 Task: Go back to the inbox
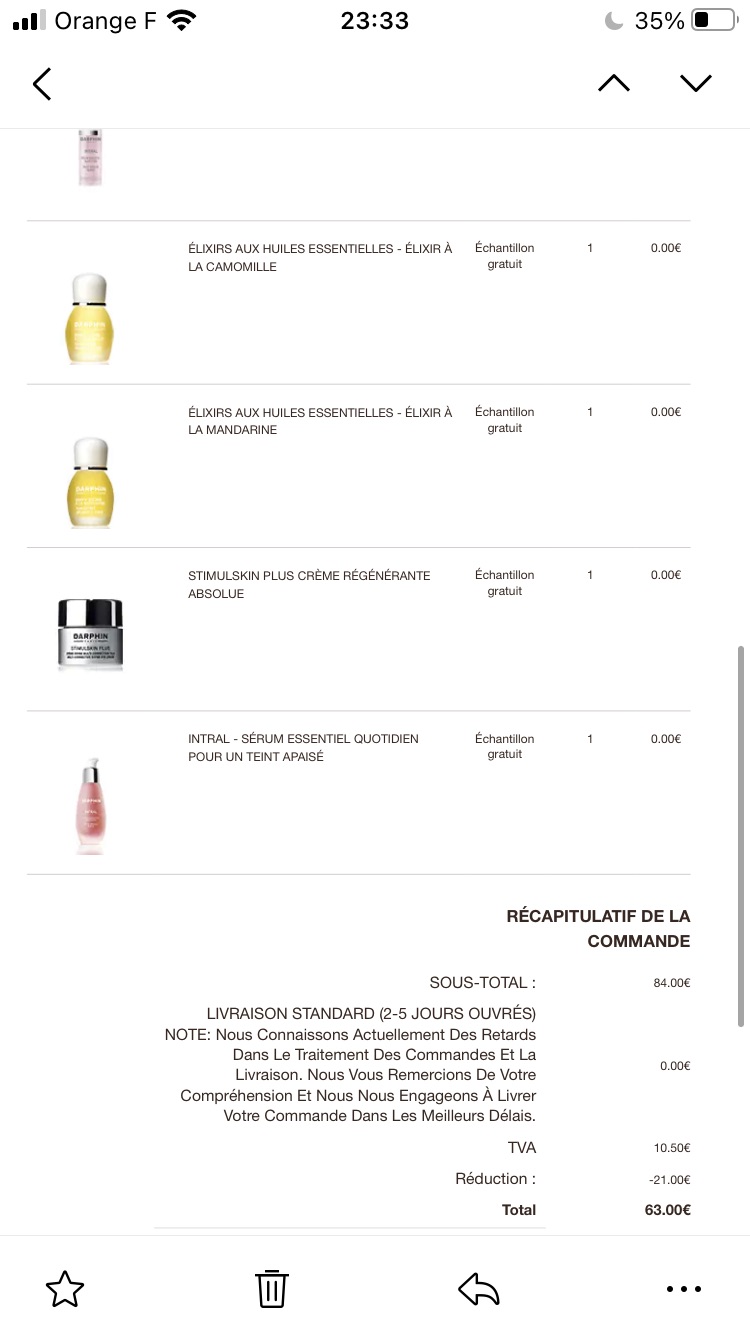(41, 84)
